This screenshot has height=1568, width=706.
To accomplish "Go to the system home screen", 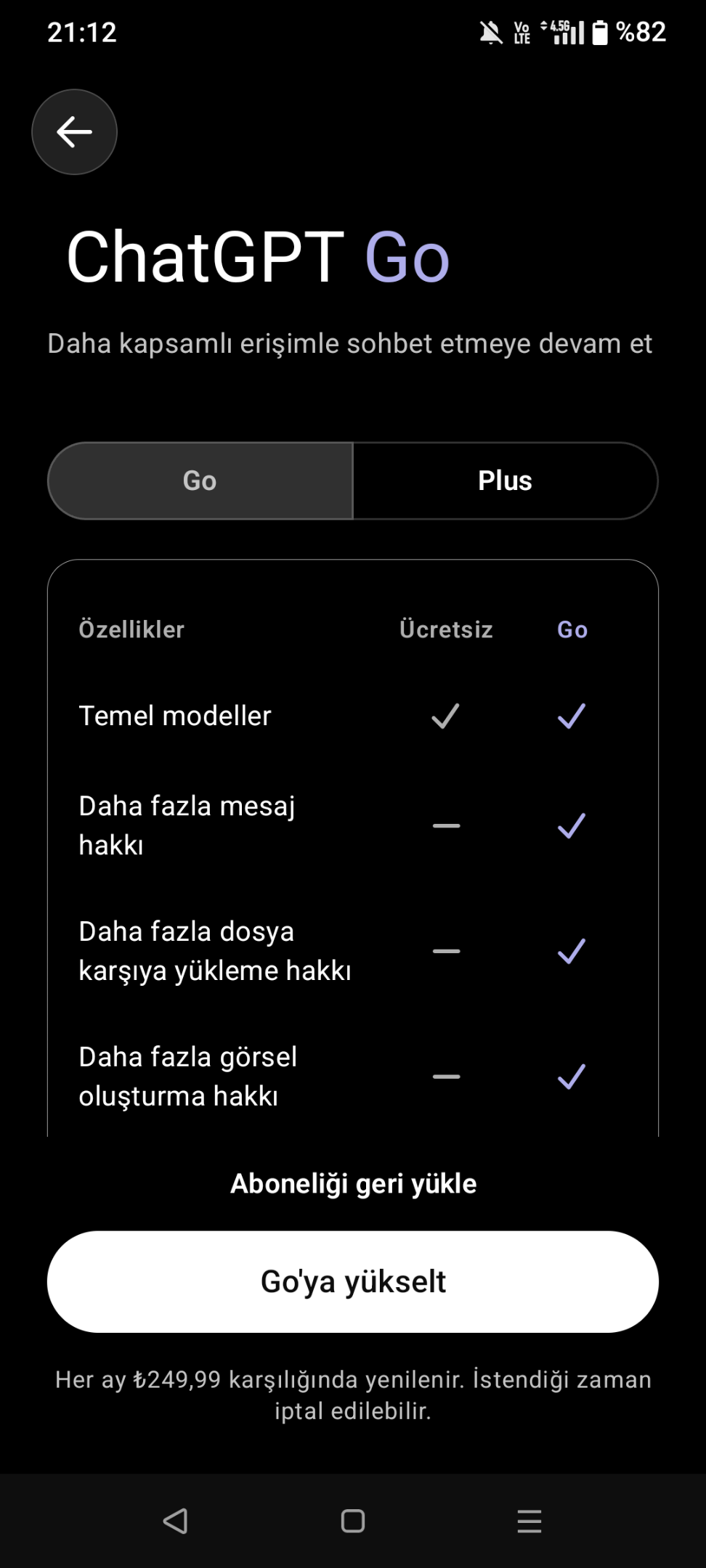I will tap(353, 1521).
